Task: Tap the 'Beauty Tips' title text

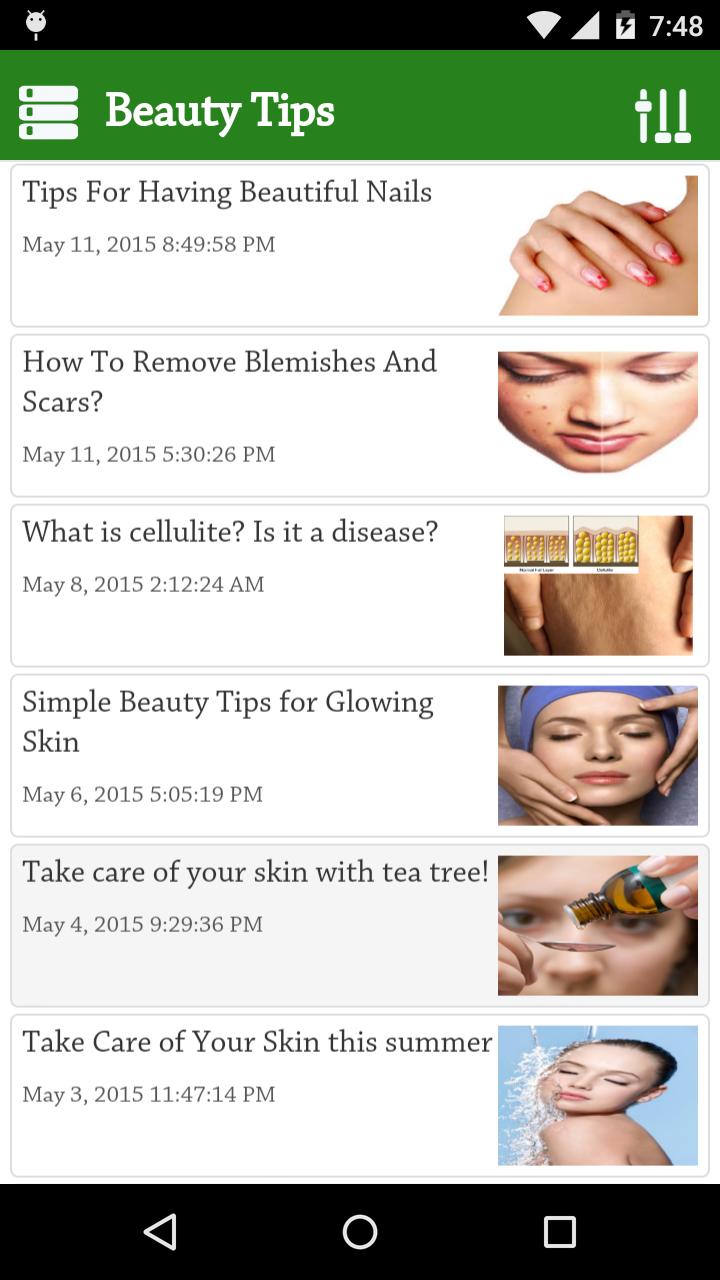Action: pyautogui.click(x=220, y=111)
